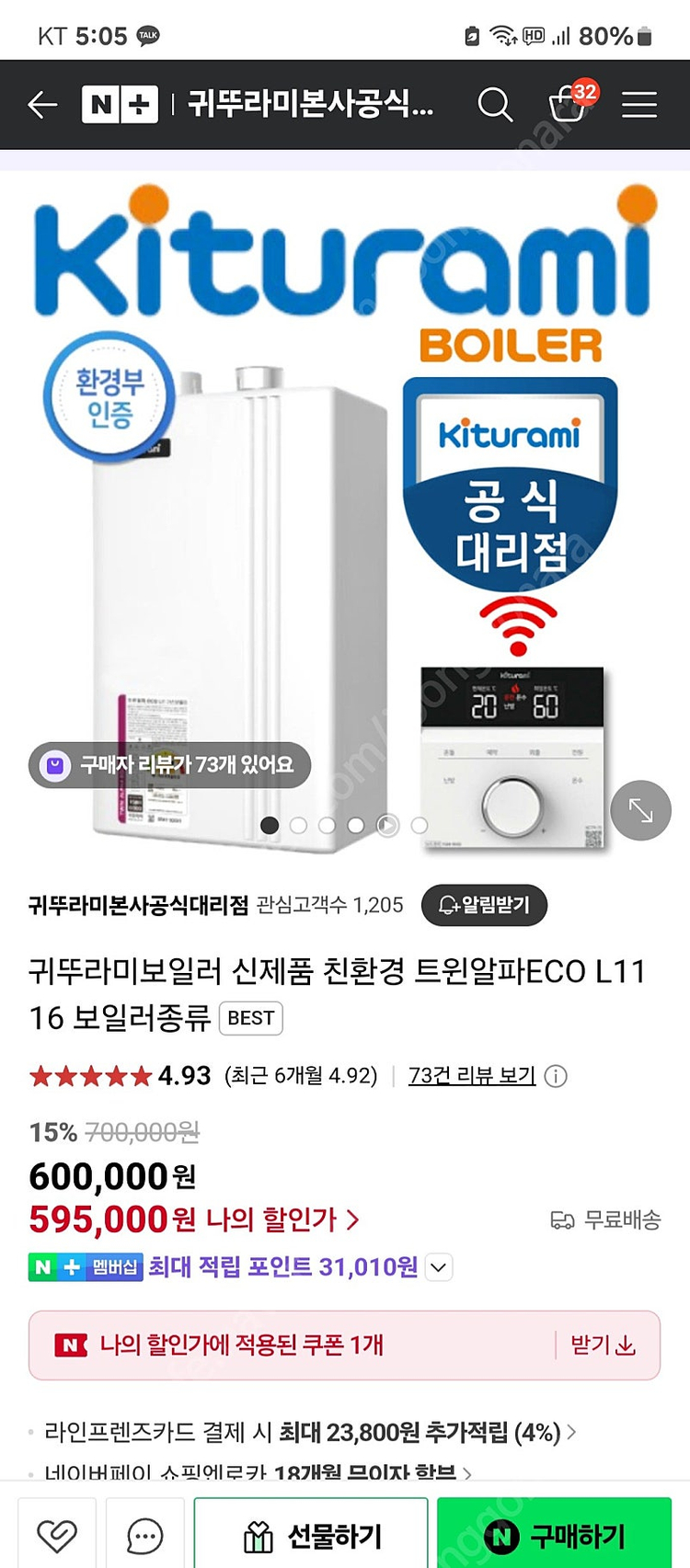
Task: Search within the Kiturami store
Action: 494,105
